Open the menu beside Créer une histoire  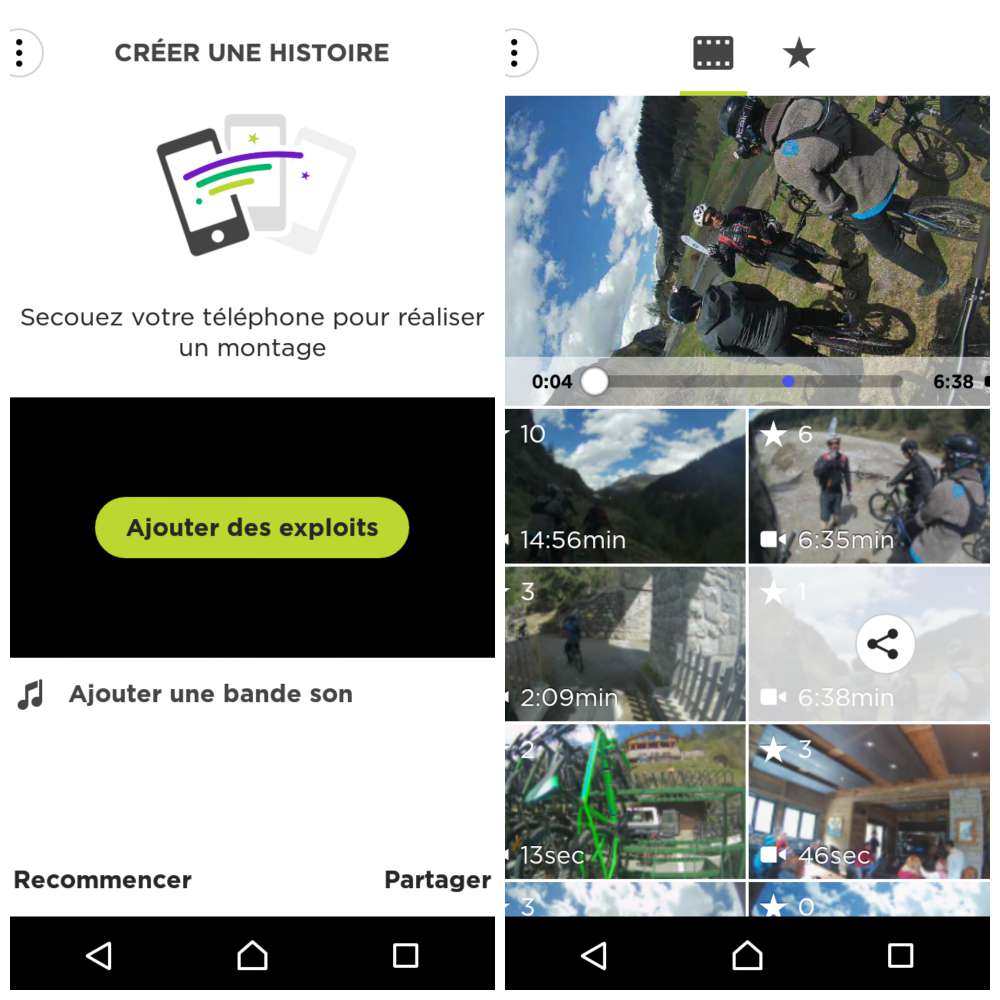(20, 52)
